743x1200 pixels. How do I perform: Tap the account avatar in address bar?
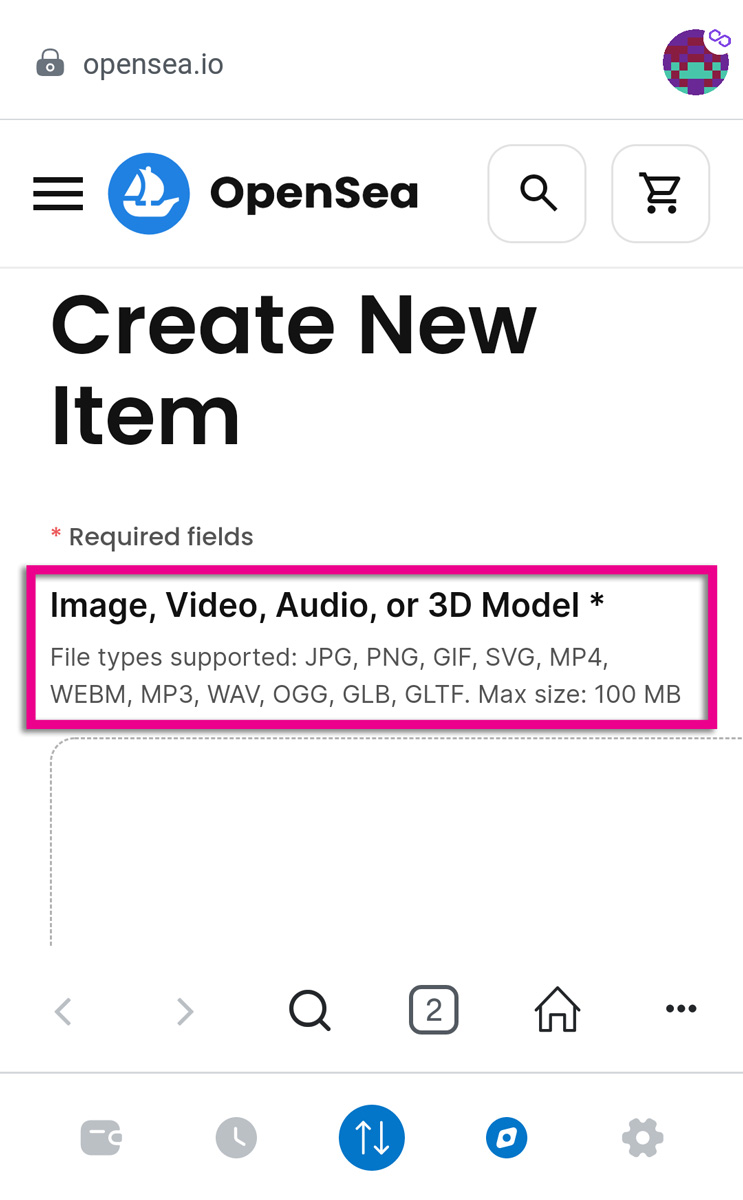(x=696, y=63)
